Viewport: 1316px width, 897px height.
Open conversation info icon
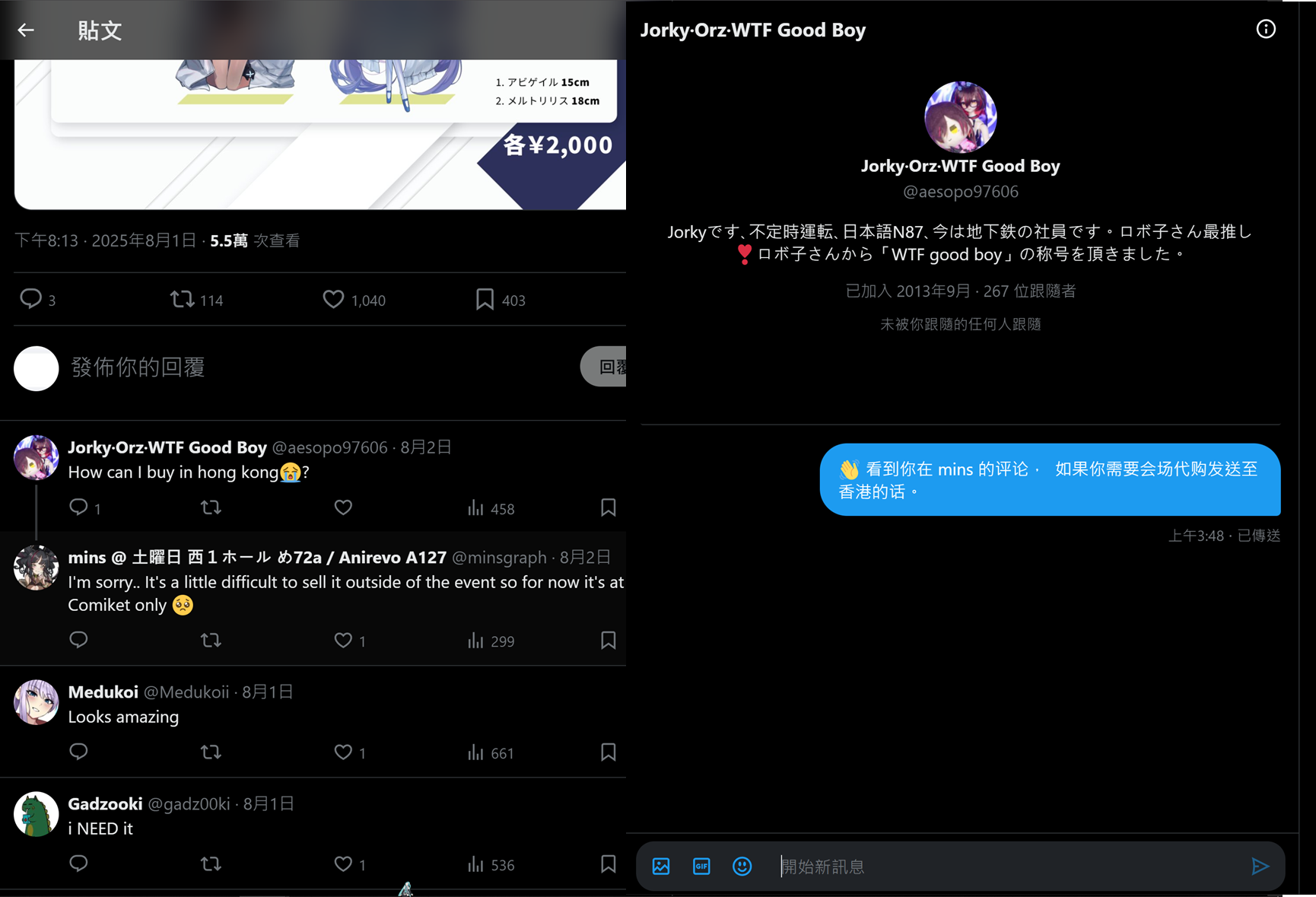tap(1265, 29)
